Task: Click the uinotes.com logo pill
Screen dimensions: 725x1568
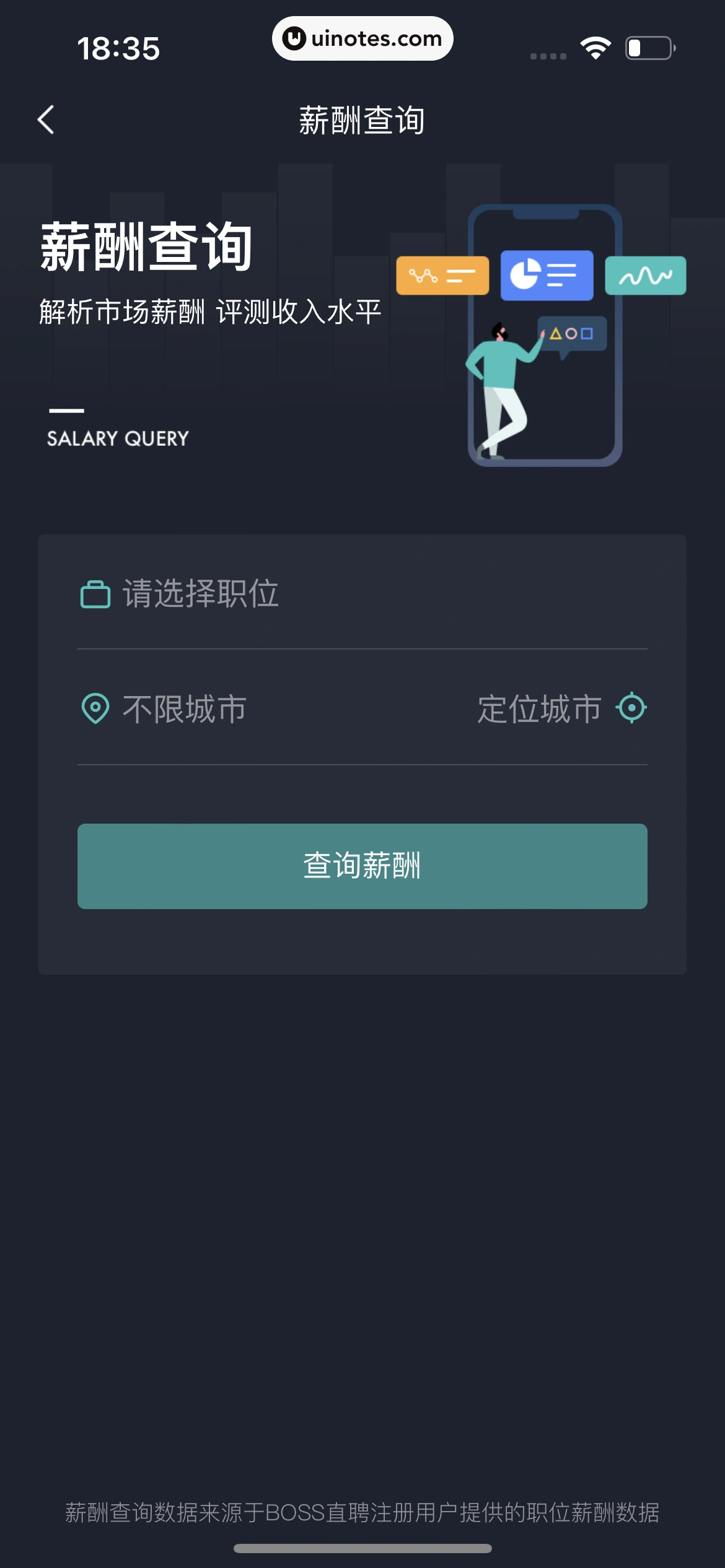Action: pyautogui.click(x=362, y=38)
